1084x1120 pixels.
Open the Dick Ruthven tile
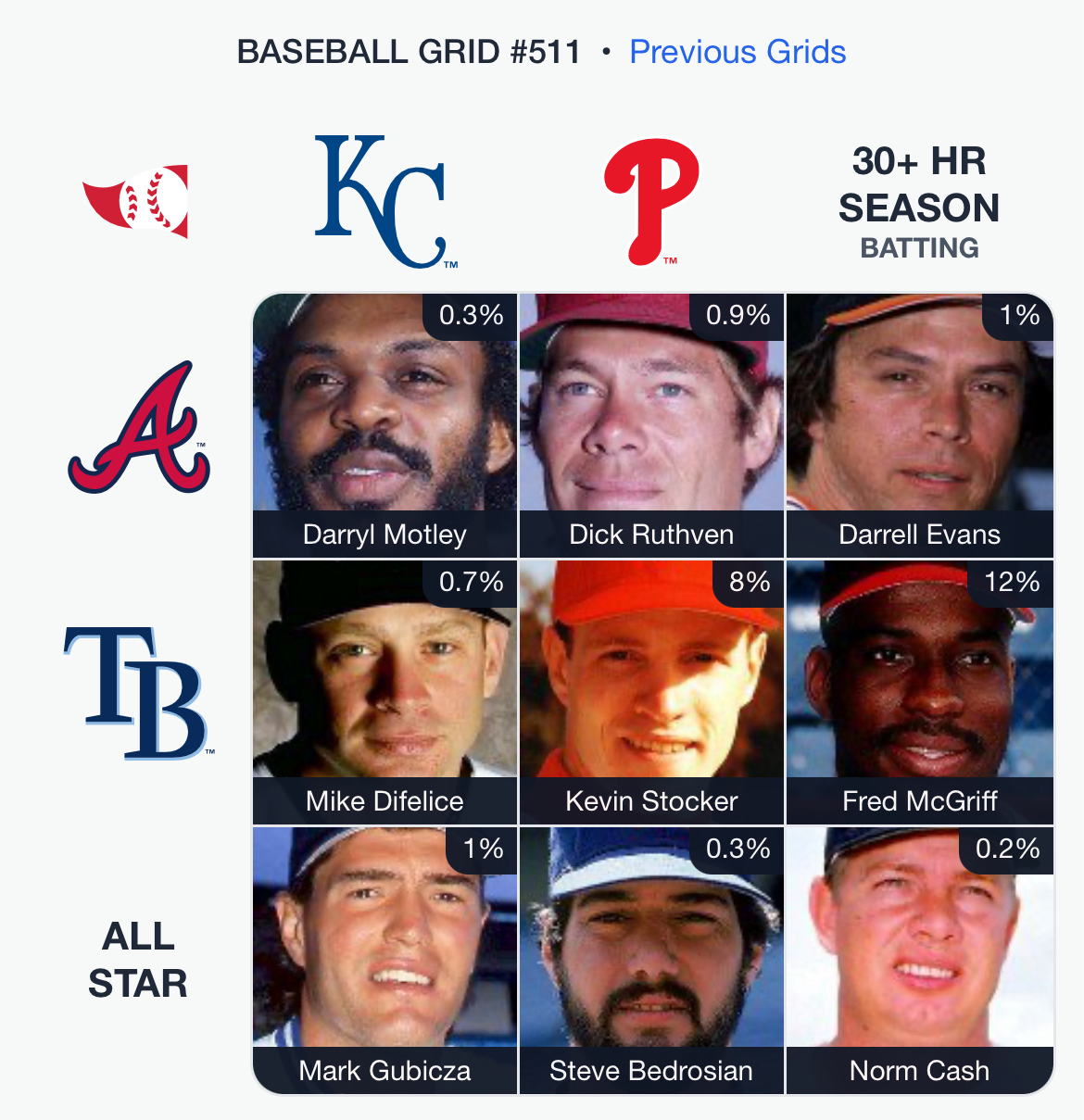pyautogui.click(x=651, y=426)
